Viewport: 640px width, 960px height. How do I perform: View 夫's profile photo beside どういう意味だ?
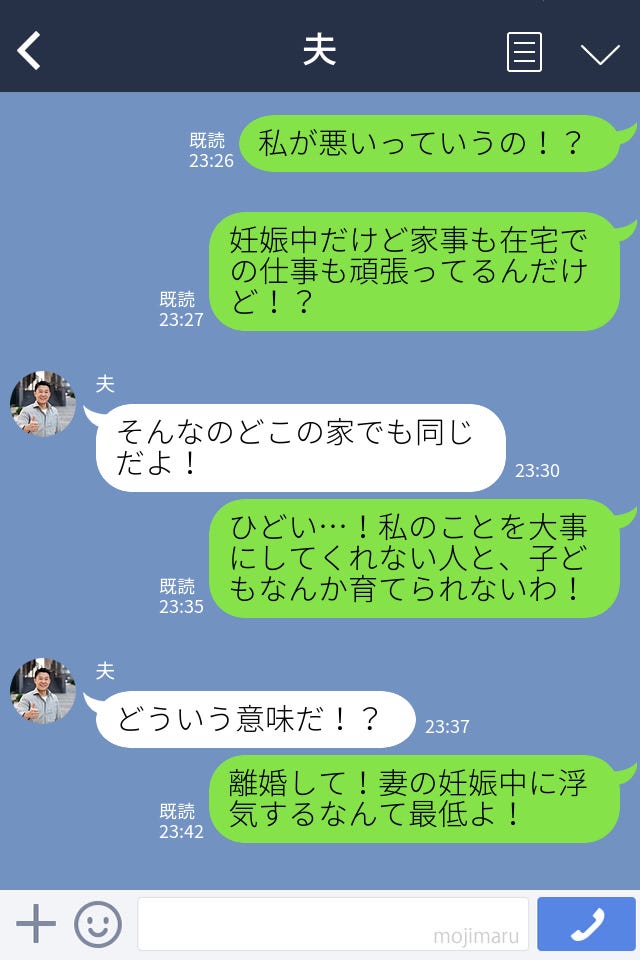[43, 691]
